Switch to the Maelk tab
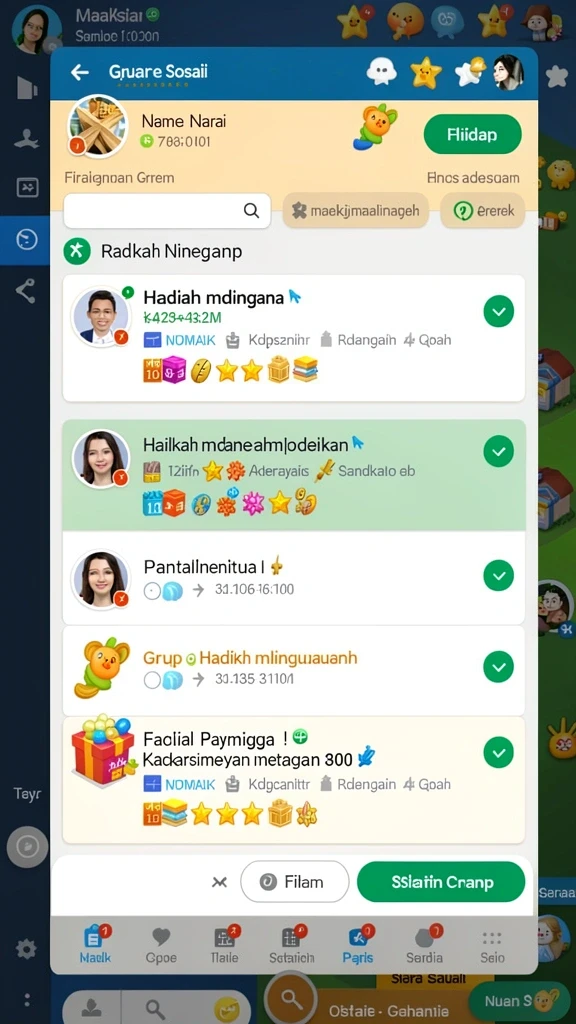 click(x=95, y=944)
